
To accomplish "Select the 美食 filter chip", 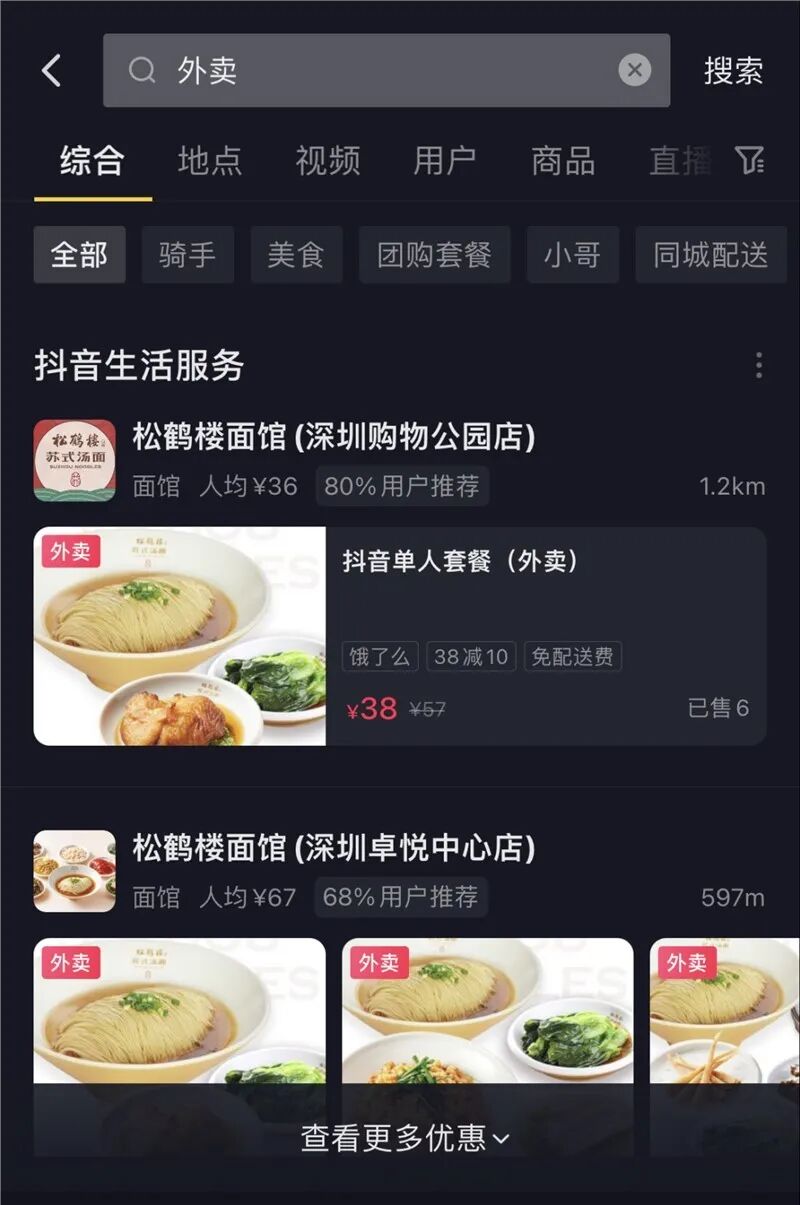I will [x=296, y=255].
